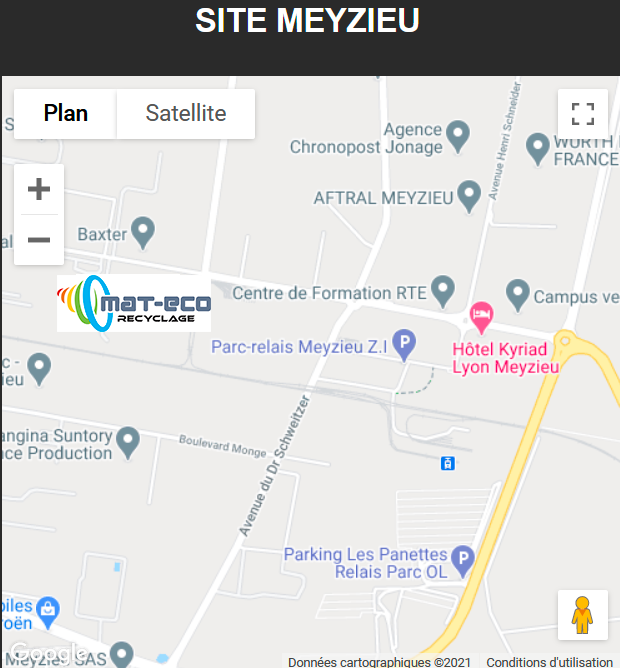Select the Baxter place marker

click(x=143, y=233)
